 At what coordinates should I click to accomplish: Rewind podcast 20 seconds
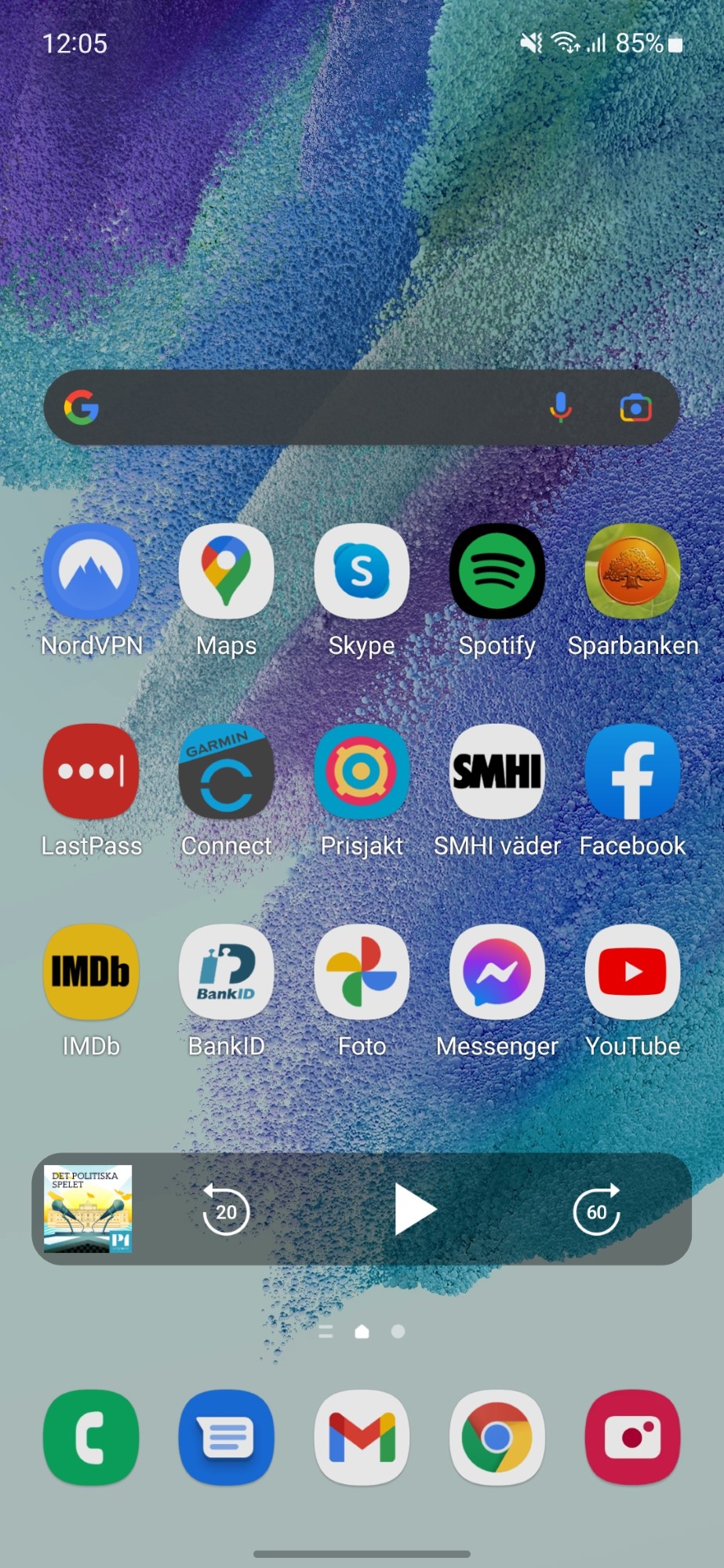pyautogui.click(x=226, y=1210)
